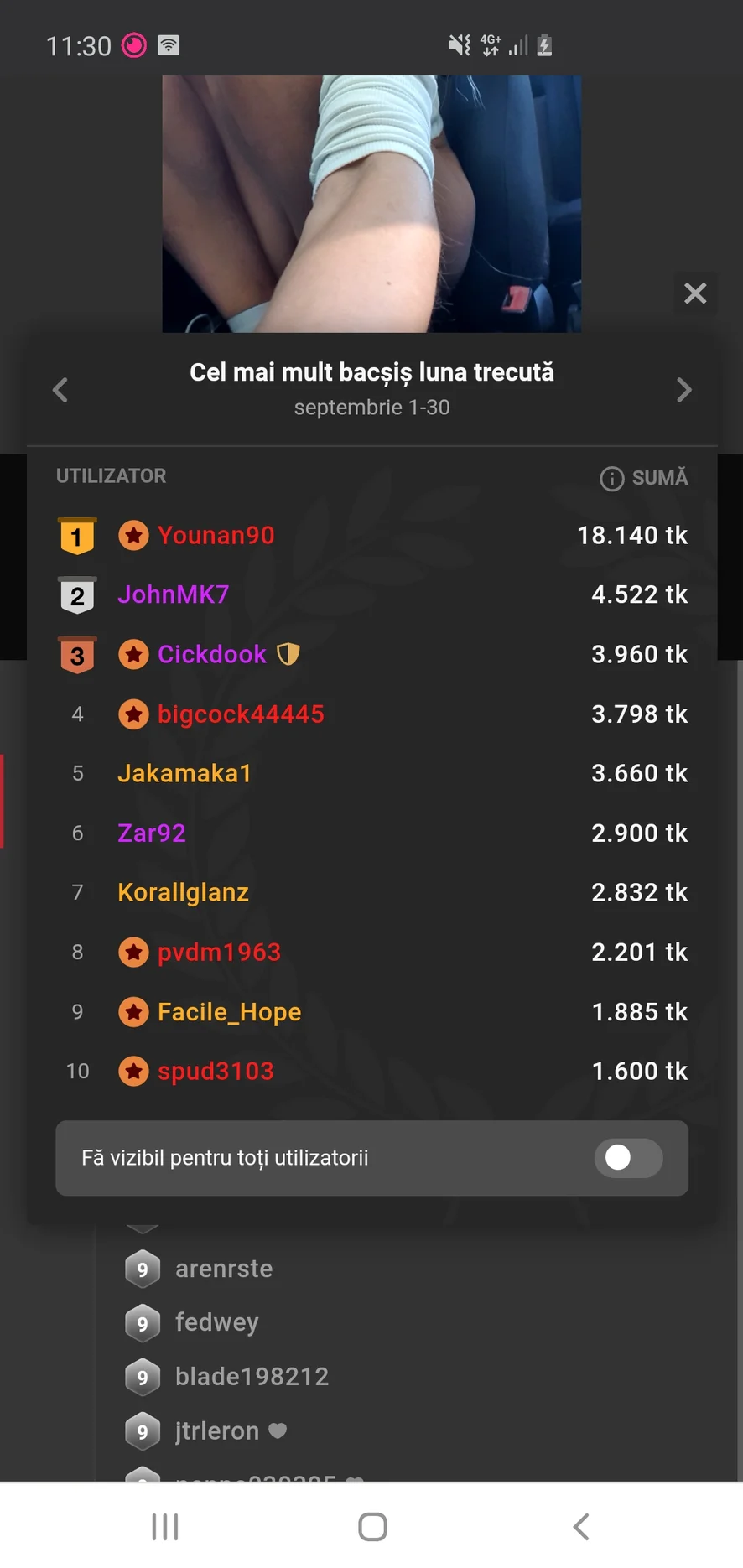Viewport: 743px width, 1568px height.
Task: Go back with the system back button
Action: coord(580,1527)
